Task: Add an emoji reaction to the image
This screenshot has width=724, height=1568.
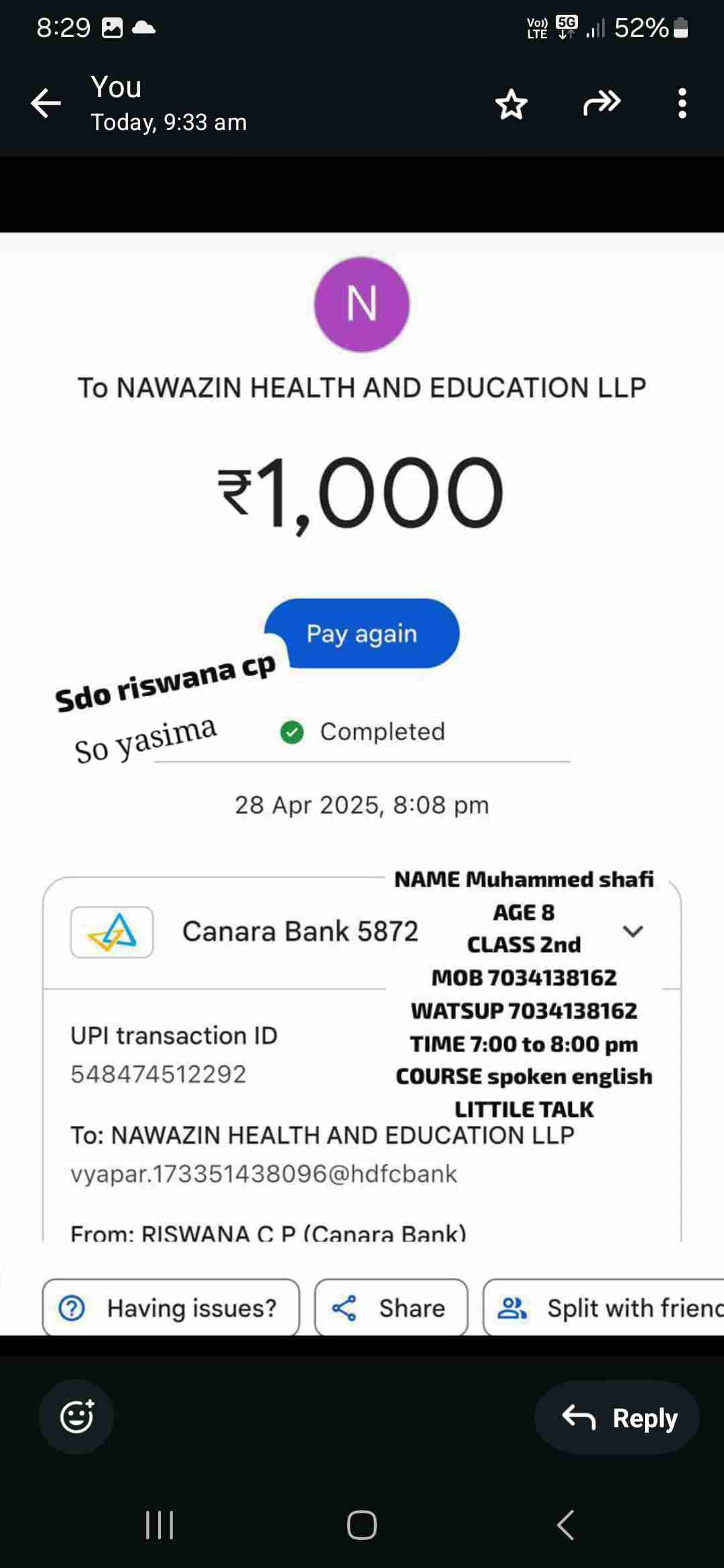Action: tap(76, 1417)
